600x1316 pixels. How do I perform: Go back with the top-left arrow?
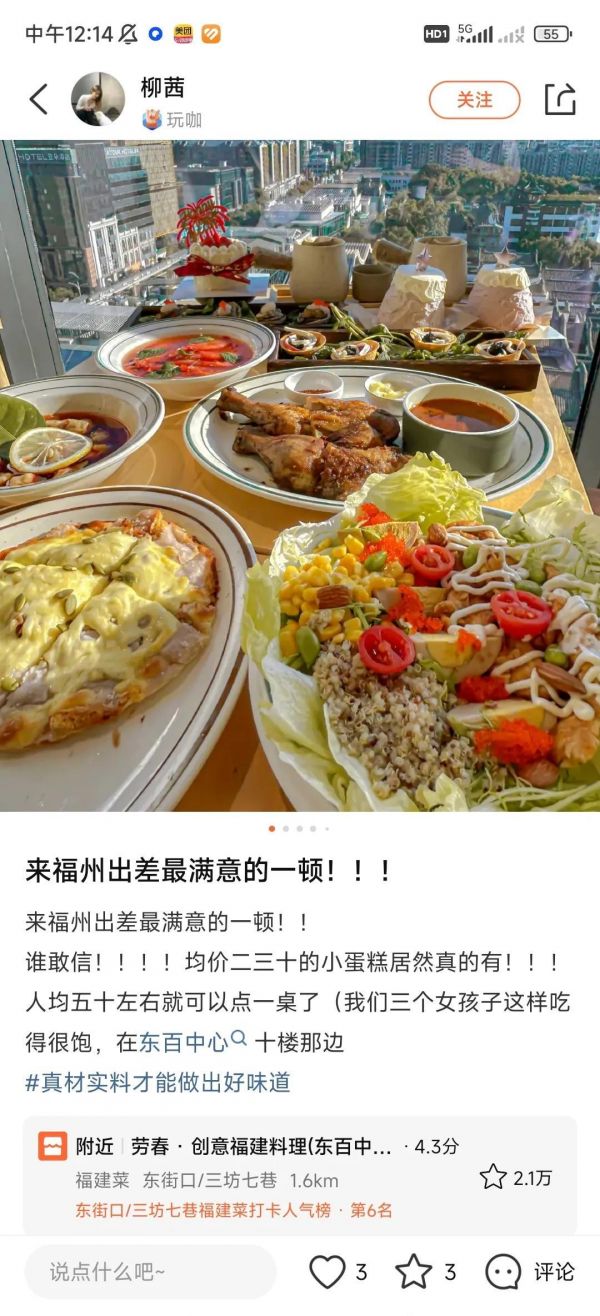(x=38, y=99)
